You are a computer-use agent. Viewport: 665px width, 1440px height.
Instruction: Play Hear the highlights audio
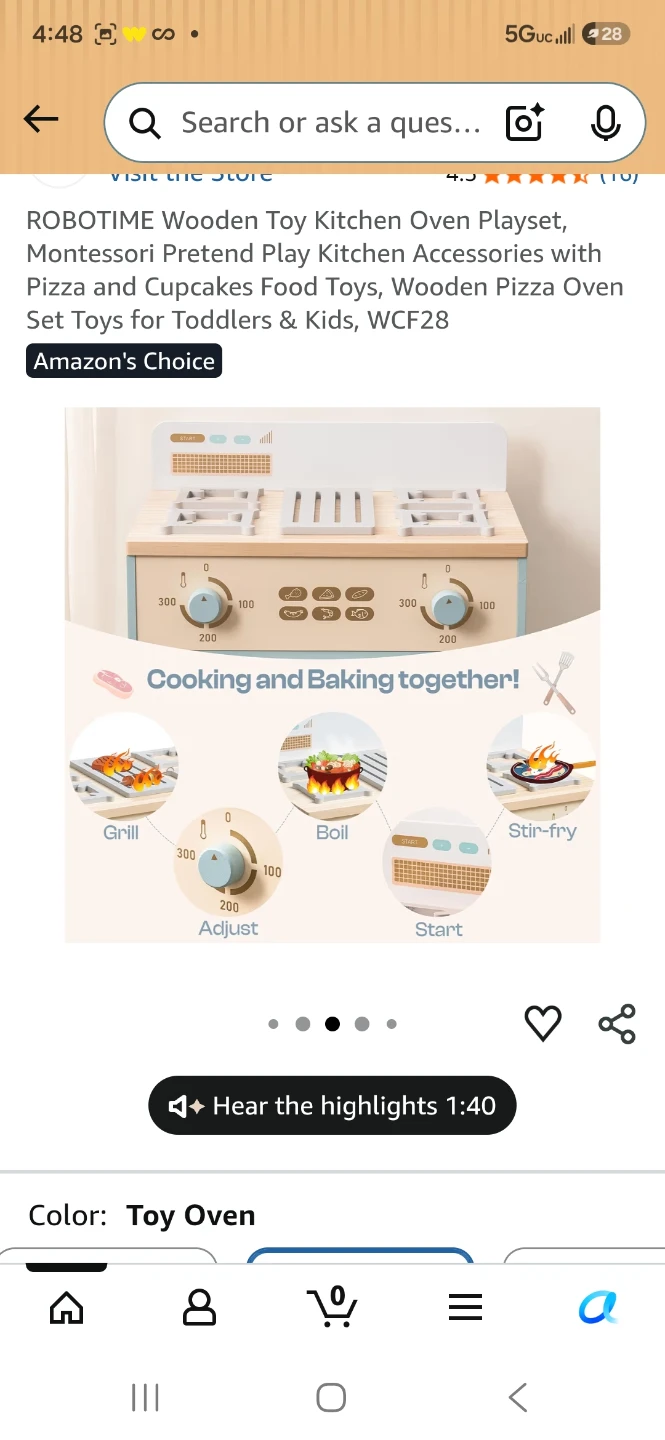pos(332,1106)
